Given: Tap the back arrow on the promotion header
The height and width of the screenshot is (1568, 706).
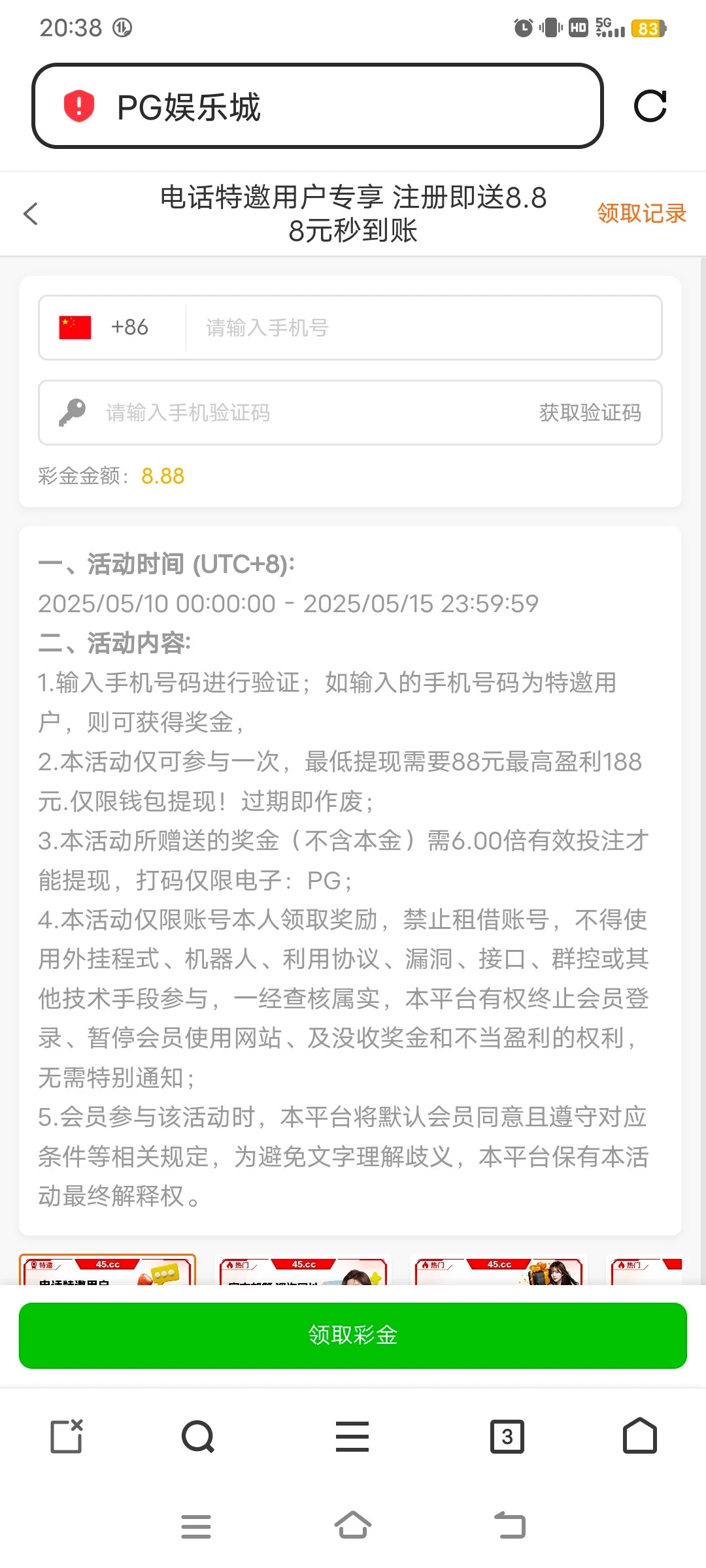Looking at the screenshot, I should 31,214.
